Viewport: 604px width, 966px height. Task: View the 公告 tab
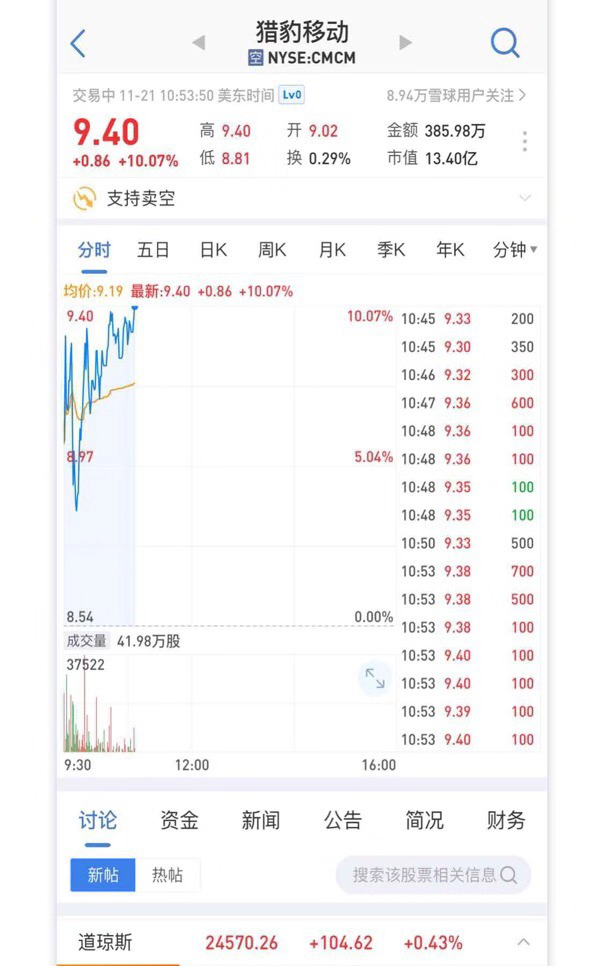point(342,821)
